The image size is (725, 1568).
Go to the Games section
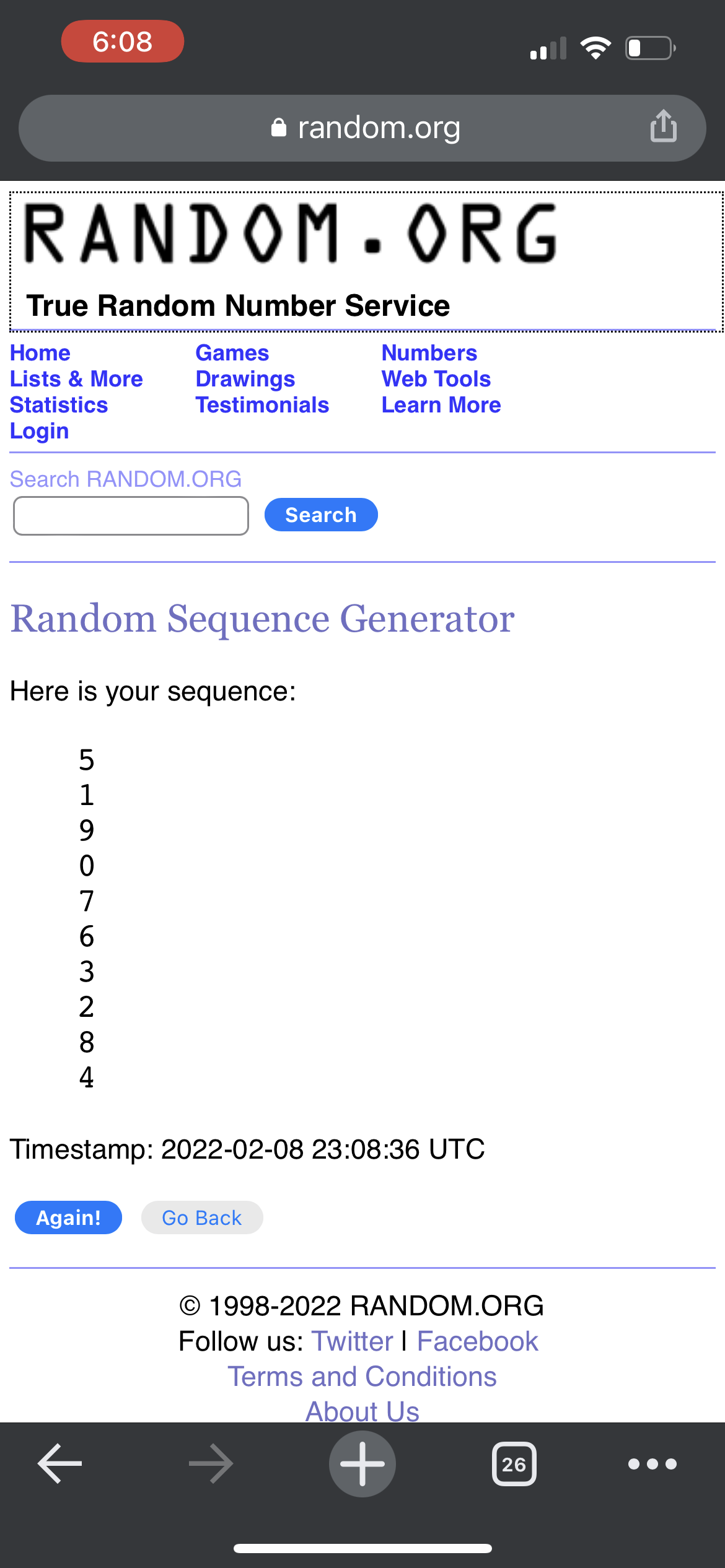232,353
